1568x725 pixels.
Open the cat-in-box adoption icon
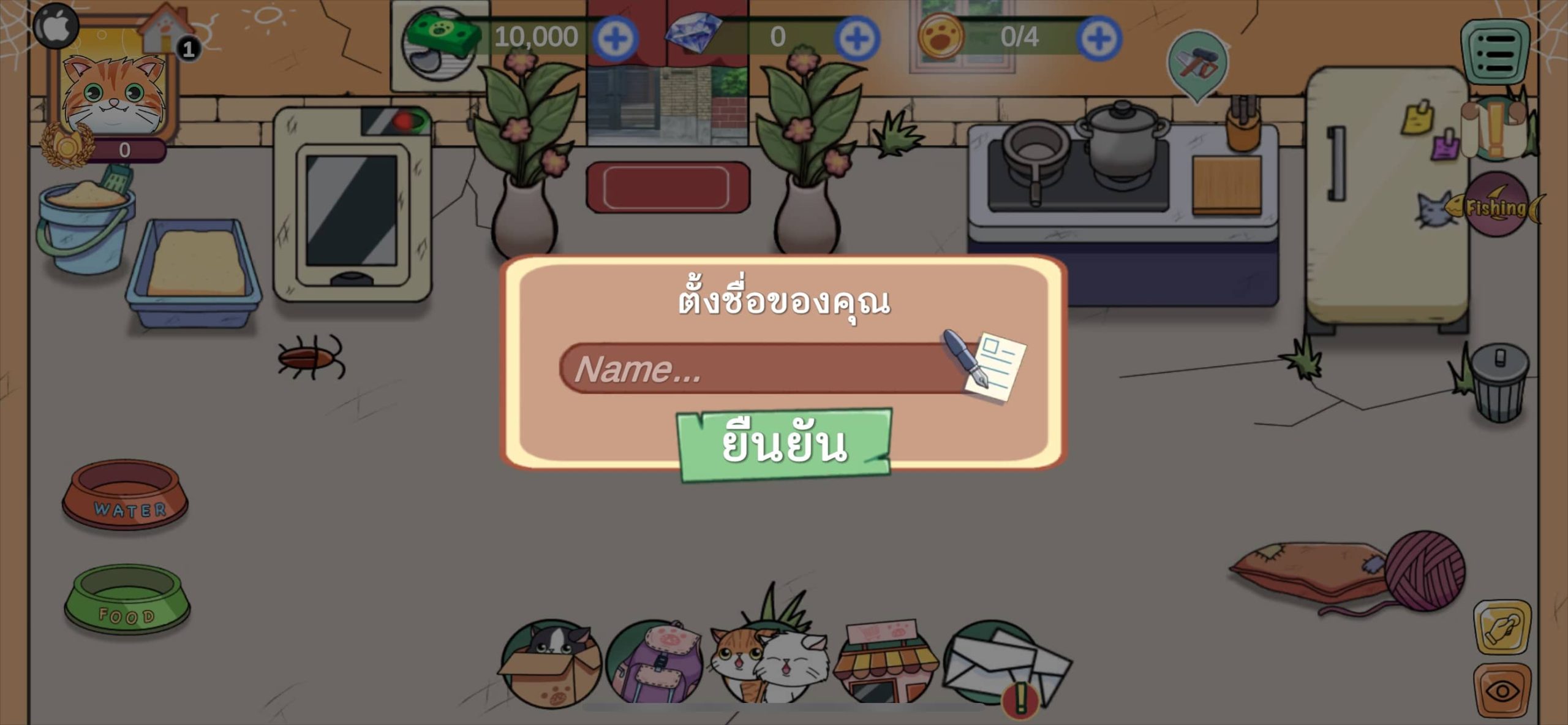(550, 663)
